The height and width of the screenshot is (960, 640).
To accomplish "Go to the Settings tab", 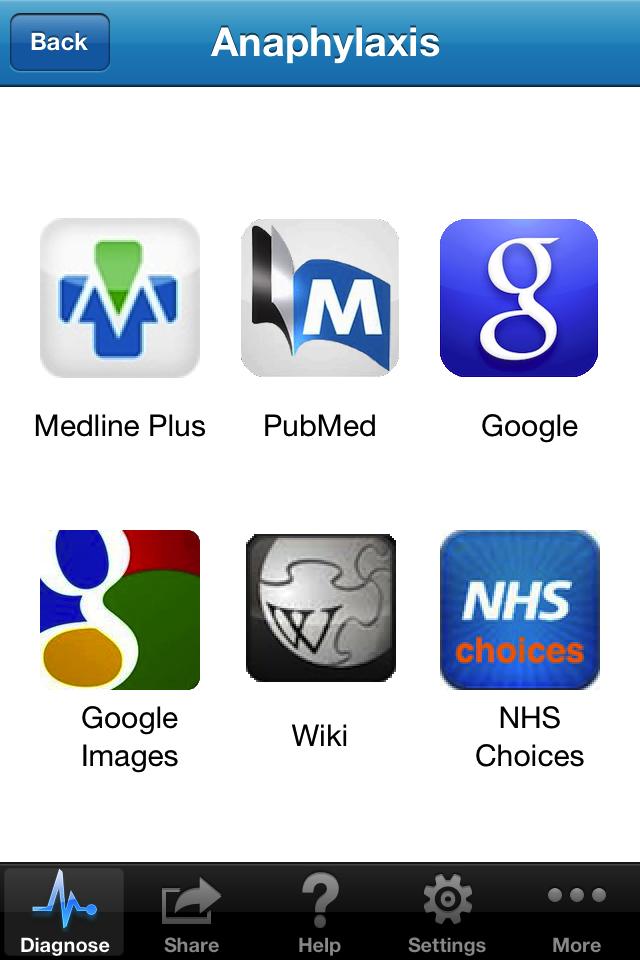I will point(447,912).
